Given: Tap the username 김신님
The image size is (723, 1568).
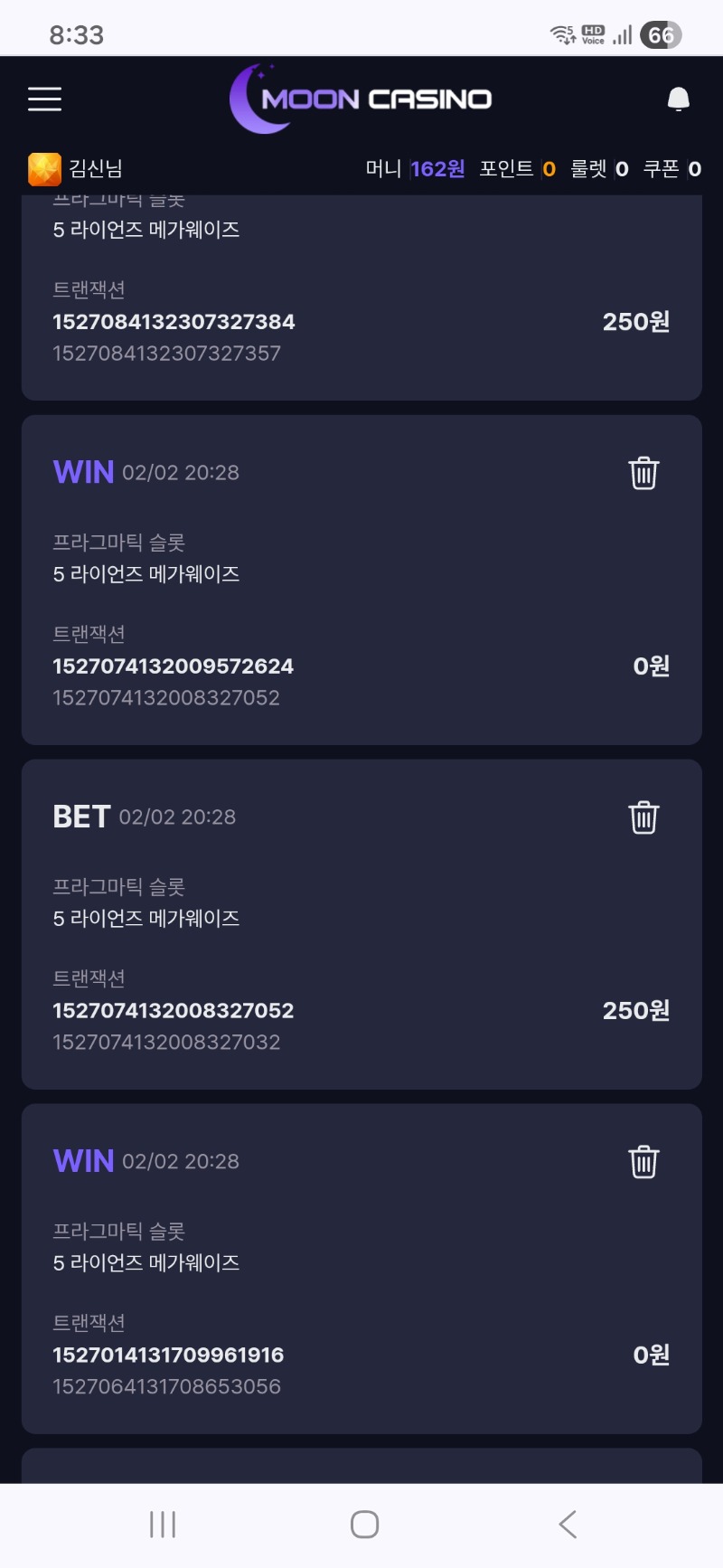Looking at the screenshot, I should point(95,168).
